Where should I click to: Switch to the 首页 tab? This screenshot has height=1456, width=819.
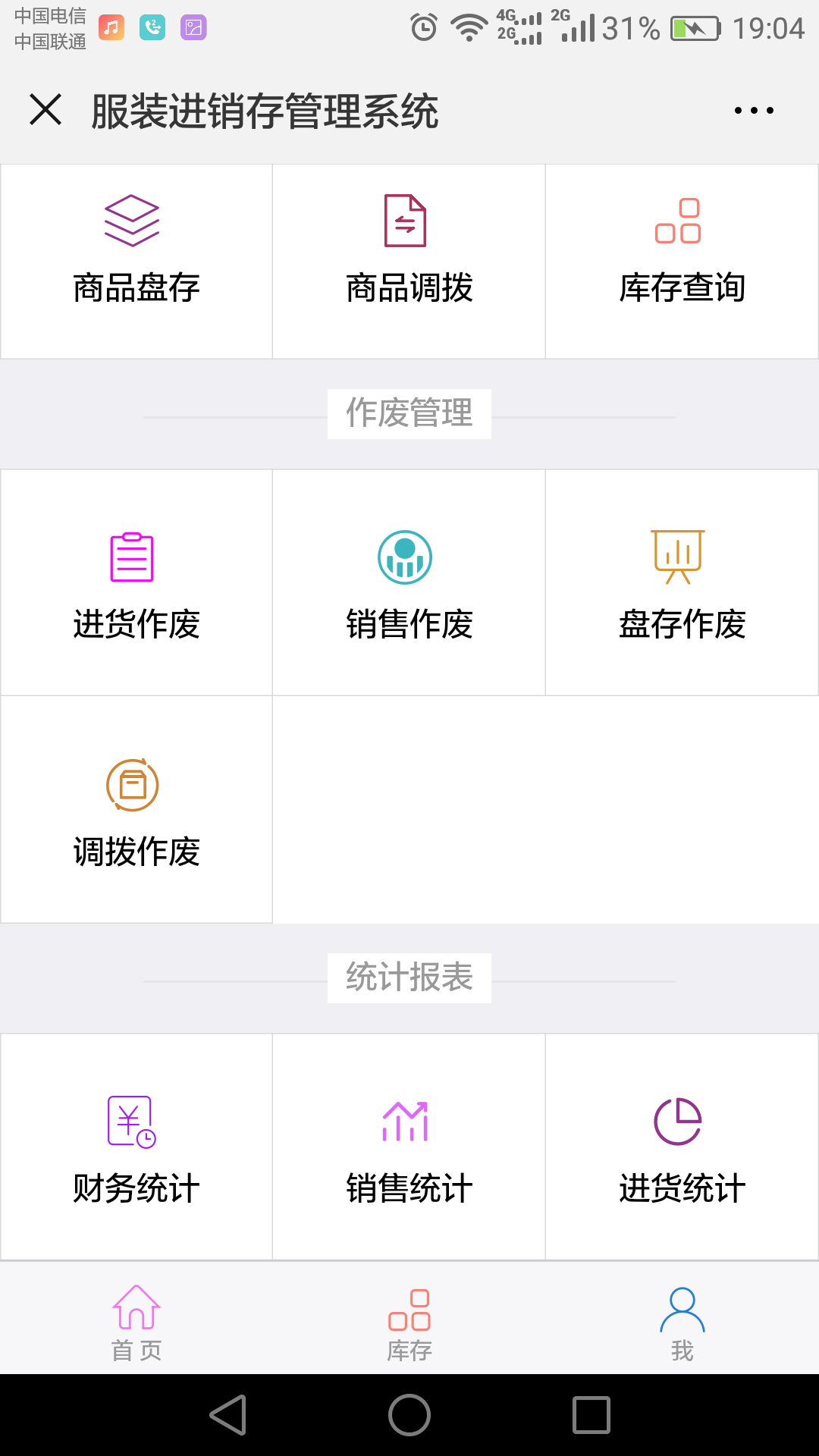(136, 1323)
